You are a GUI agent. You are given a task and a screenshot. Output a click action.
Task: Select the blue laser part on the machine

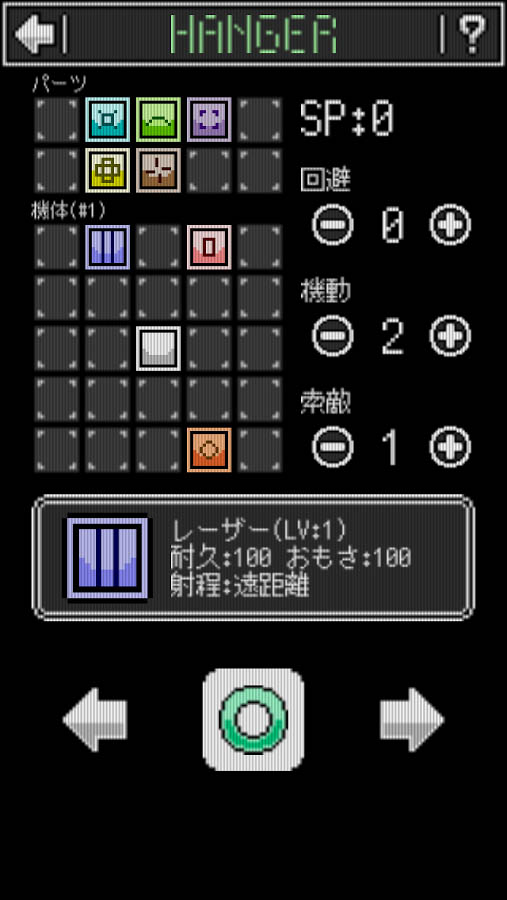pos(108,247)
